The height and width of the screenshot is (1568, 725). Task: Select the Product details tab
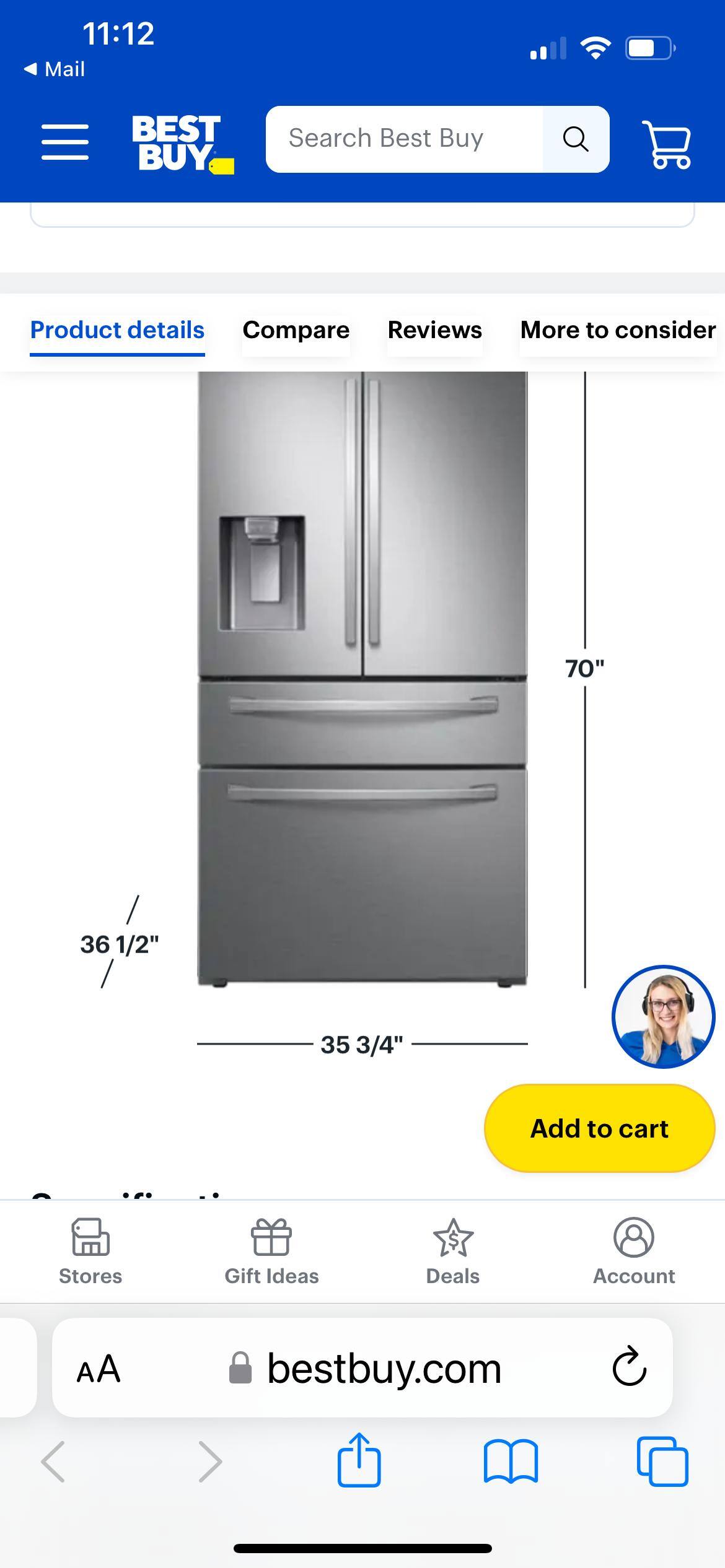[x=117, y=331]
